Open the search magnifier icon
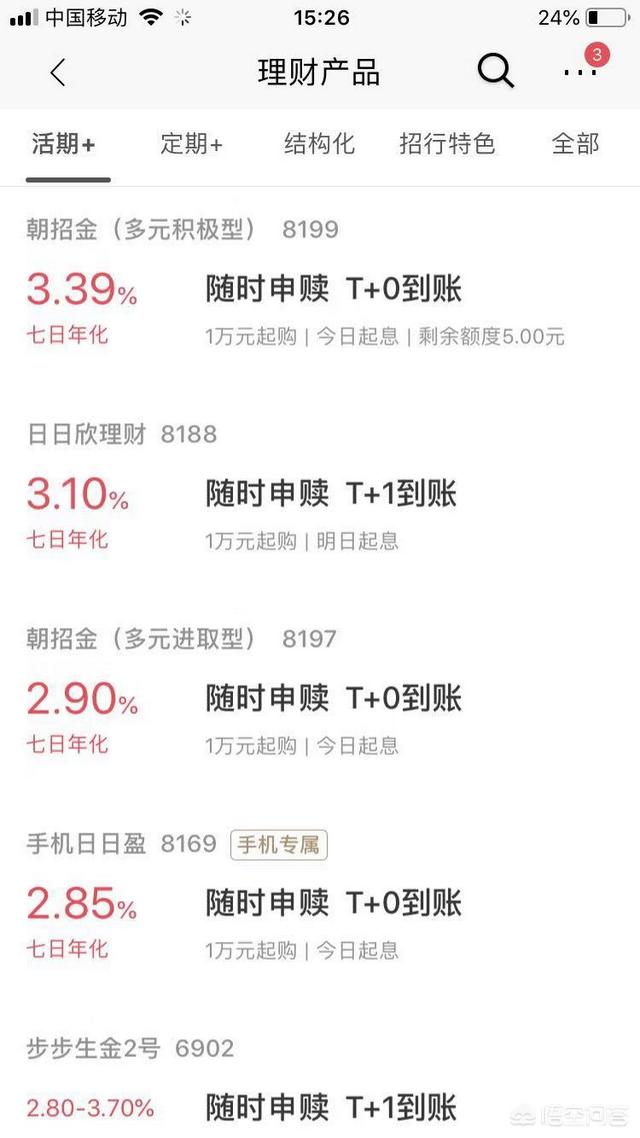Viewport: 640px width, 1138px height. (495, 72)
